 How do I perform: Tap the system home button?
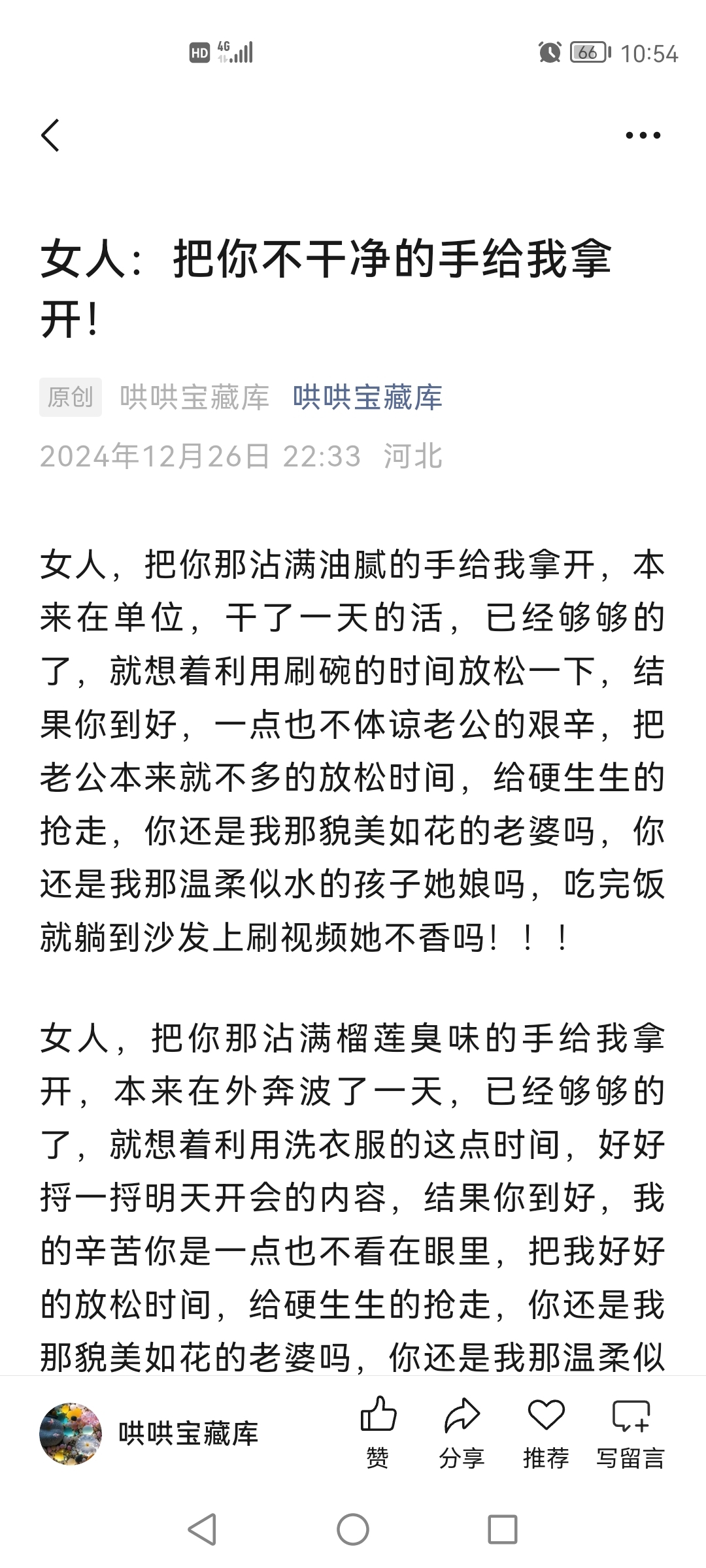point(353,1530)
